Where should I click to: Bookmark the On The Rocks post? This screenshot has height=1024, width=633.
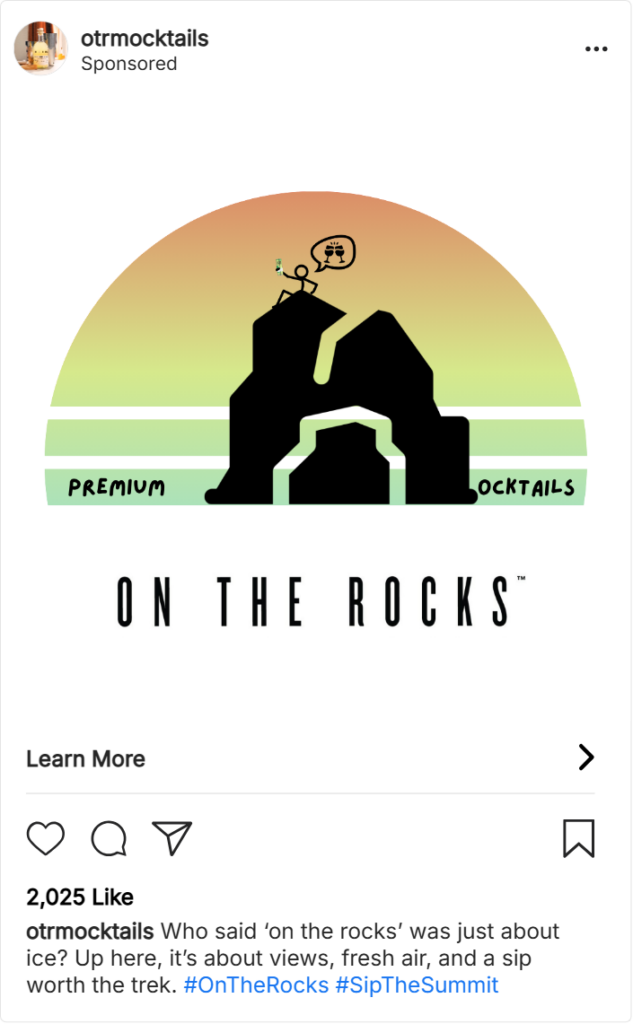point(578,838)
